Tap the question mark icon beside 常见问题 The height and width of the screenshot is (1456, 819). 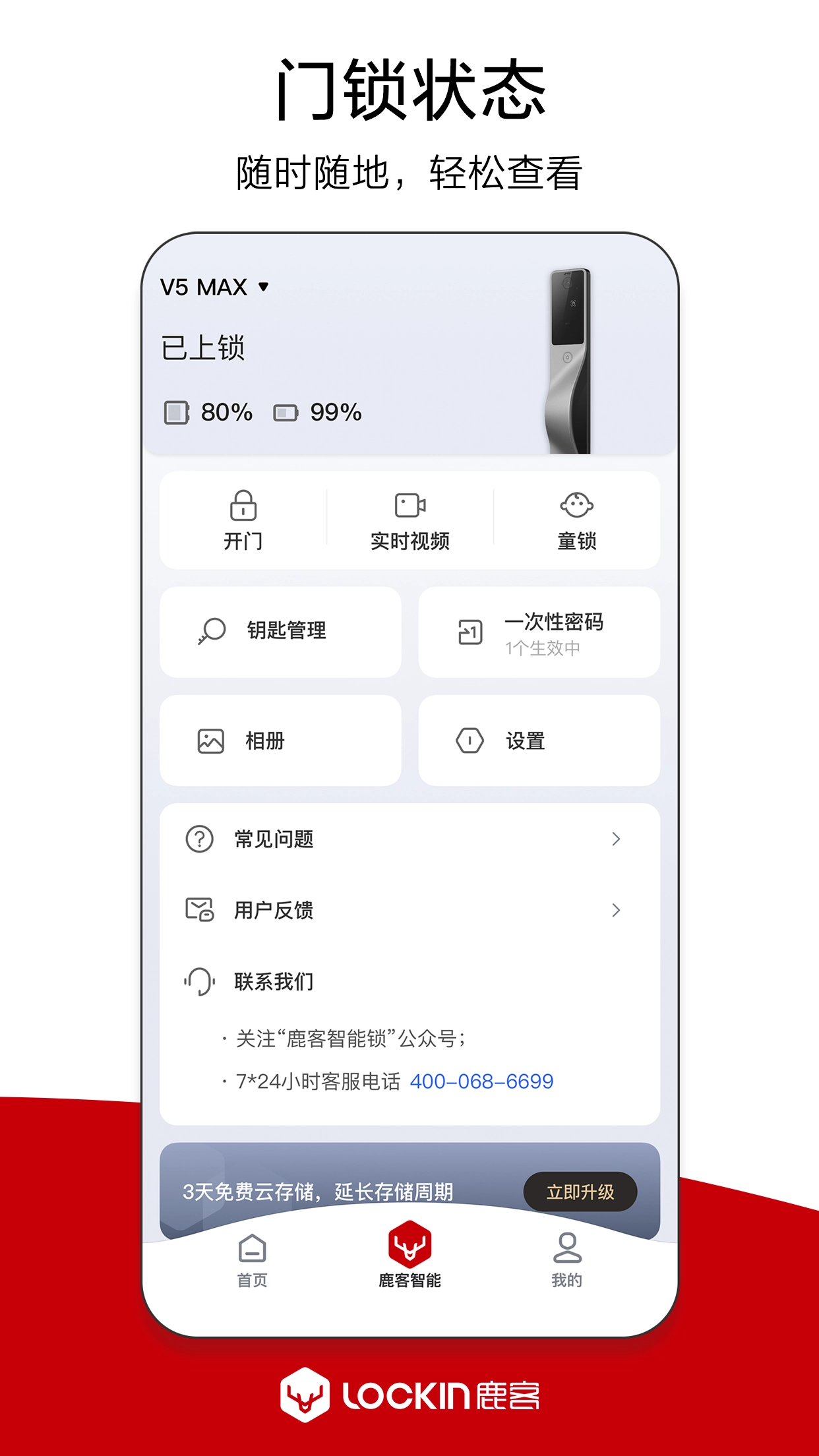(x=198, y=839)
